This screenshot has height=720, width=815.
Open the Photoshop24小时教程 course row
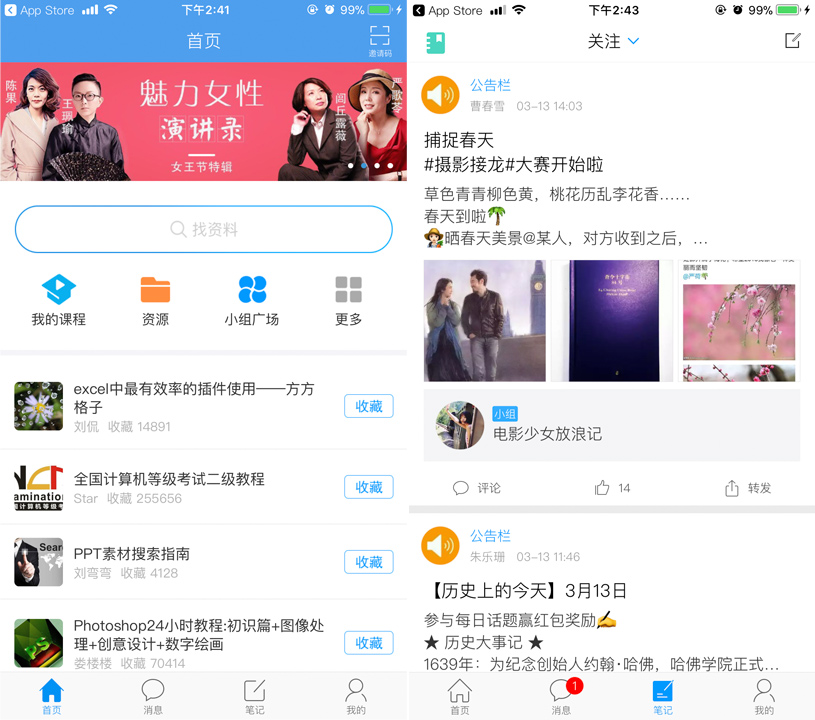click(x=190, y=643)
